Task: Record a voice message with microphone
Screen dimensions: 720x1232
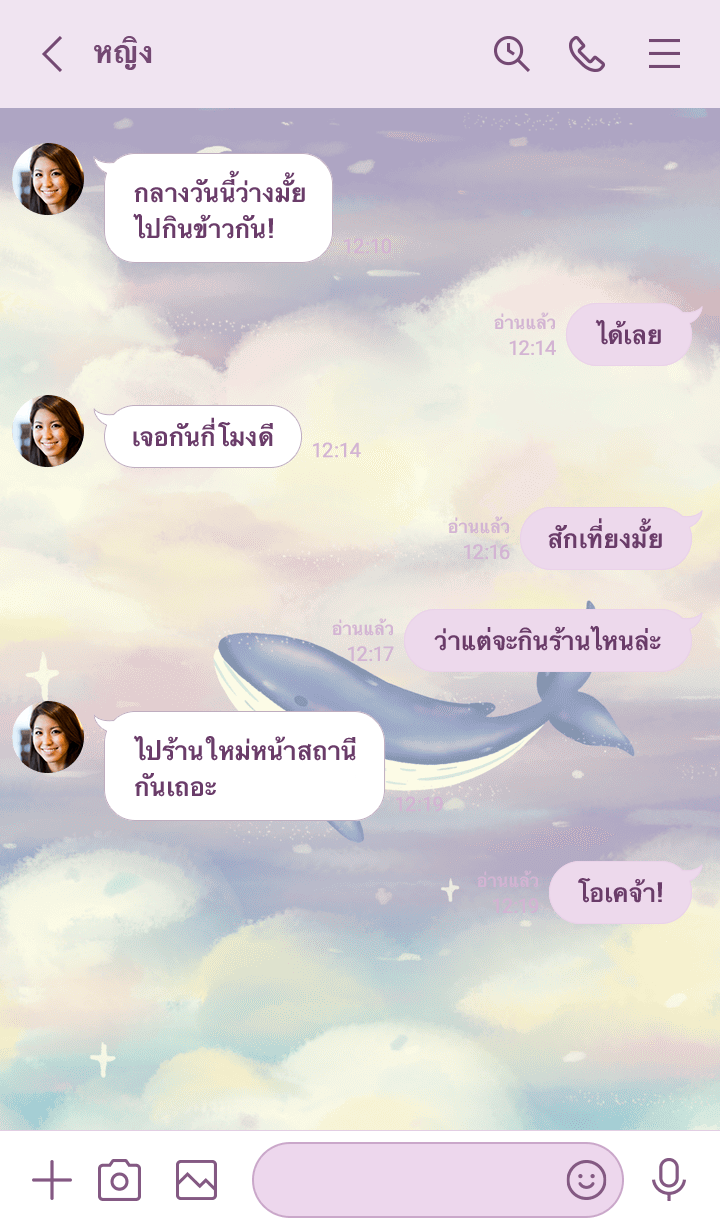Action: [x=668, y=1181]
